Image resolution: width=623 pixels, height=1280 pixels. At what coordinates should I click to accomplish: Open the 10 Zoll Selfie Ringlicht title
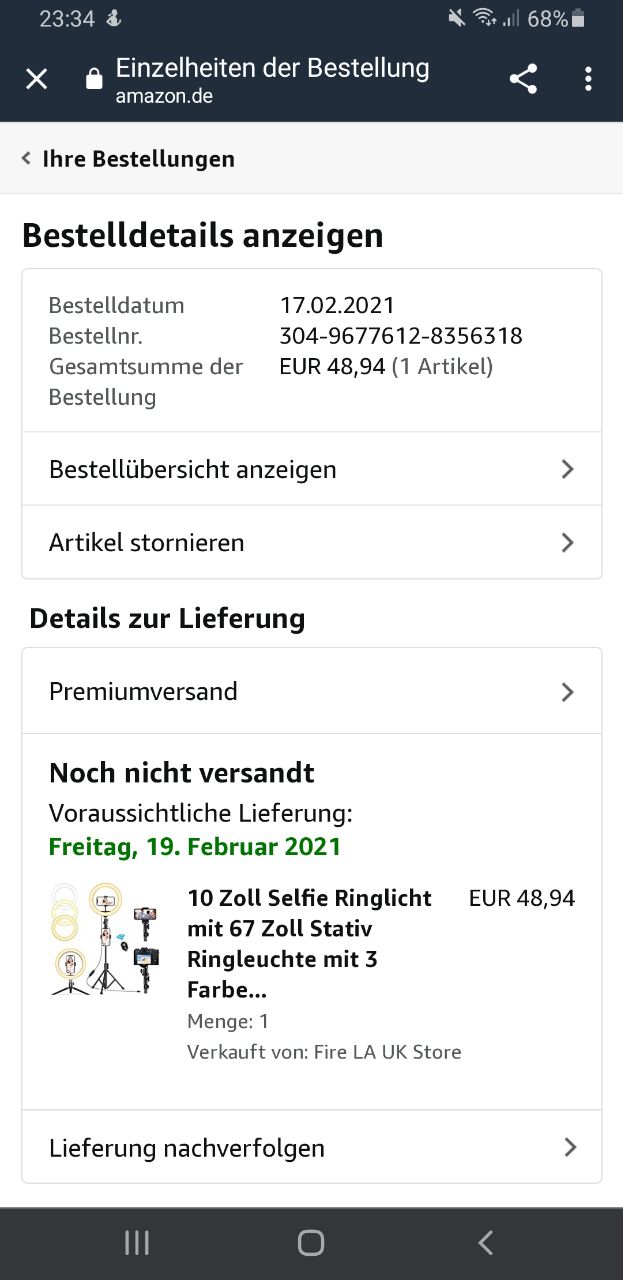[310, 943]
